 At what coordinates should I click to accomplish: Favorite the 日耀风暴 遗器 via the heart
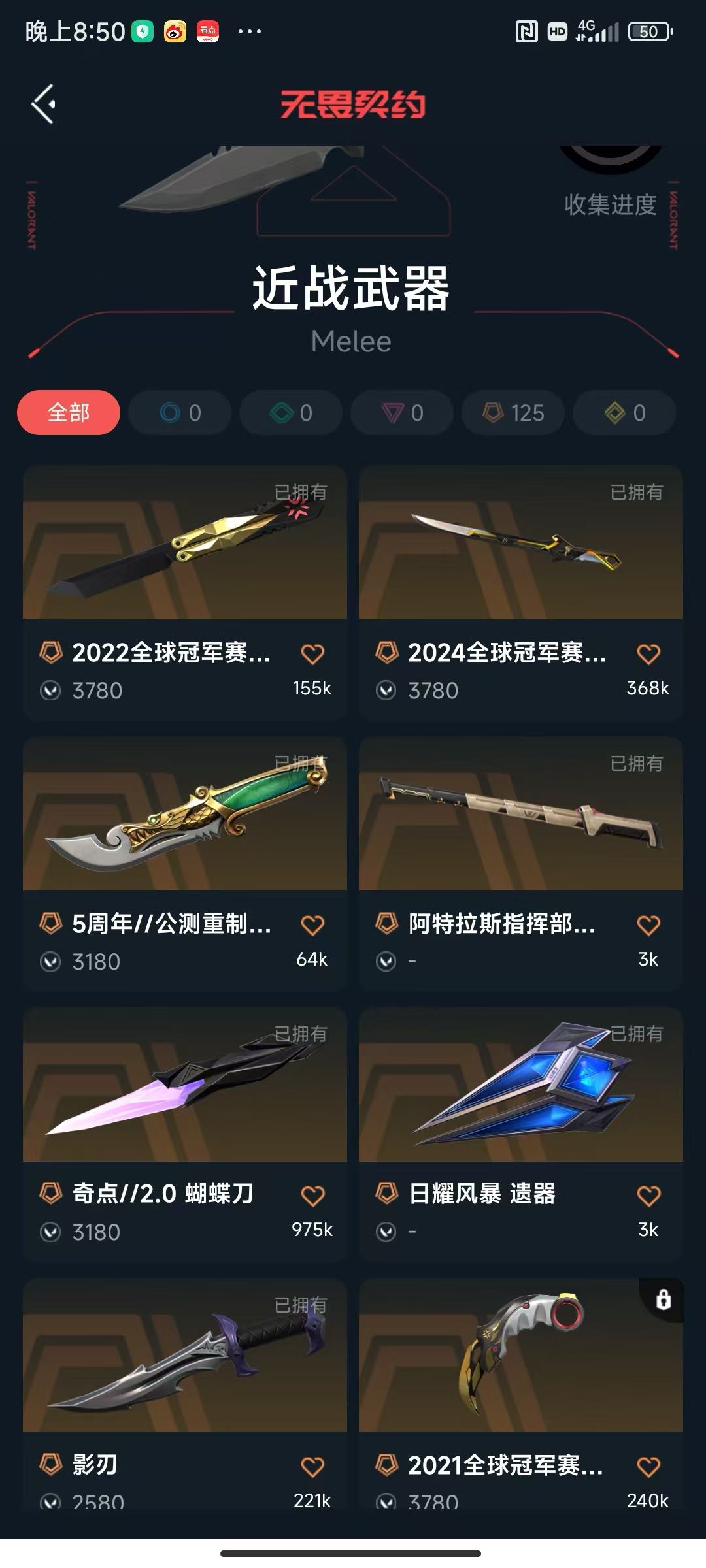coord(648,1196)
